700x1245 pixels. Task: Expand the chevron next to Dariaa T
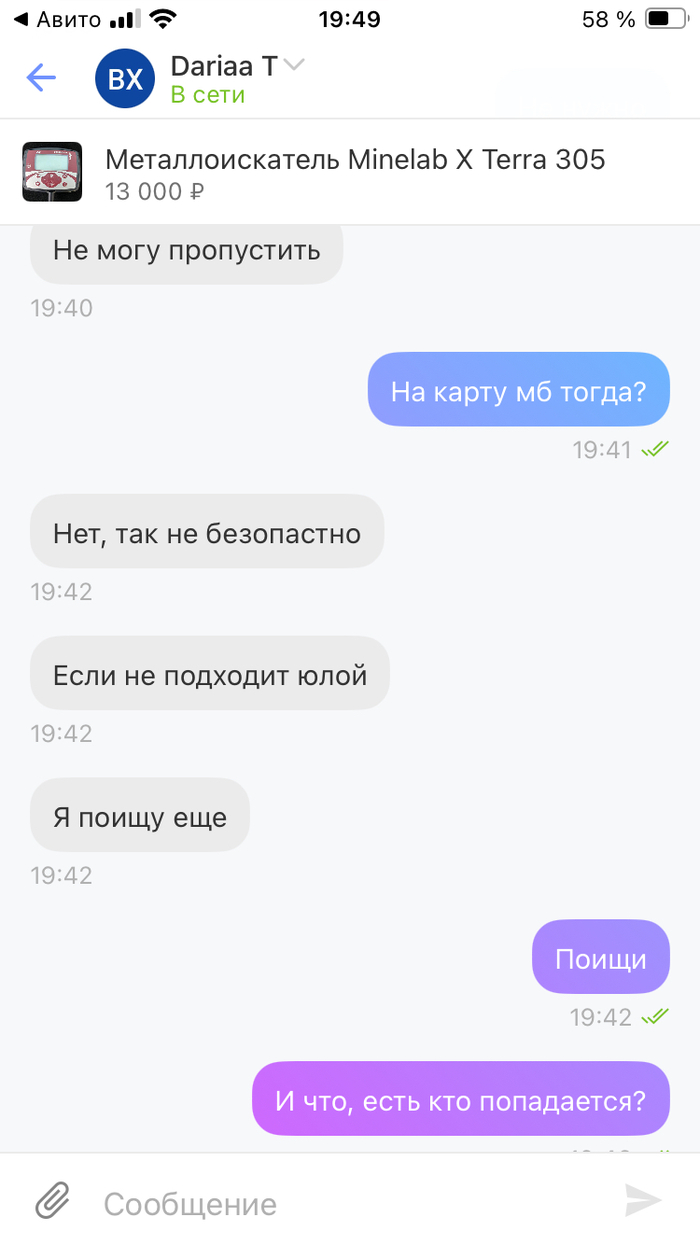(x=294, y=66)
